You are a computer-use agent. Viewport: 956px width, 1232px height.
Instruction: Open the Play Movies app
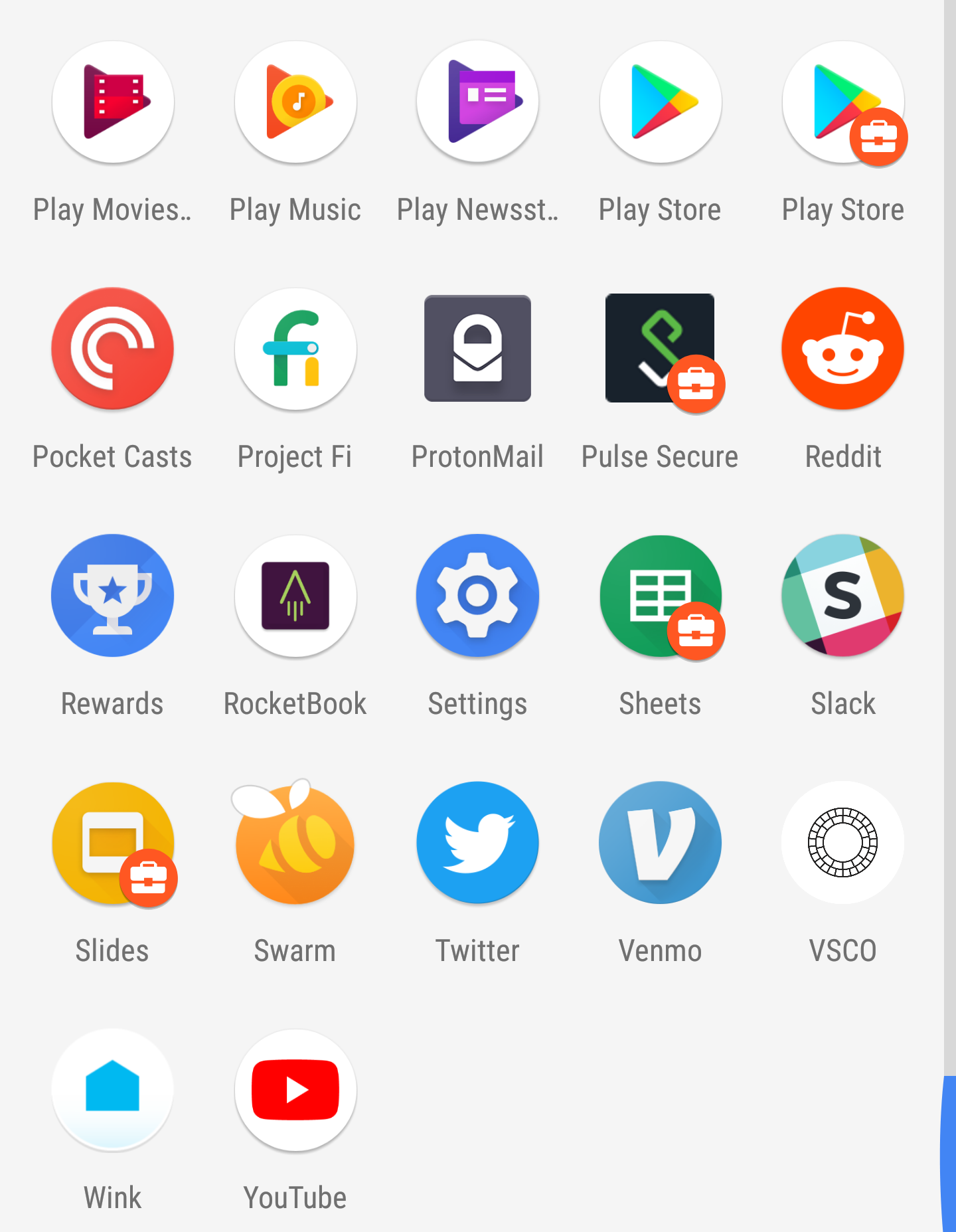112,101
